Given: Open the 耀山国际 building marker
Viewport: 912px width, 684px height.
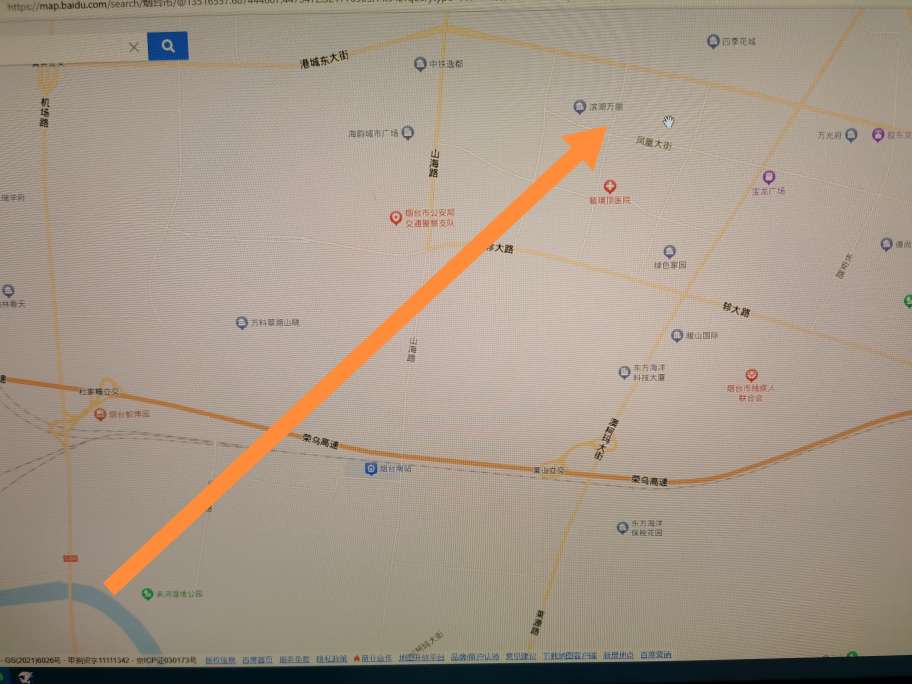Looking at the screenshot, I should click(x=677, y=336).
